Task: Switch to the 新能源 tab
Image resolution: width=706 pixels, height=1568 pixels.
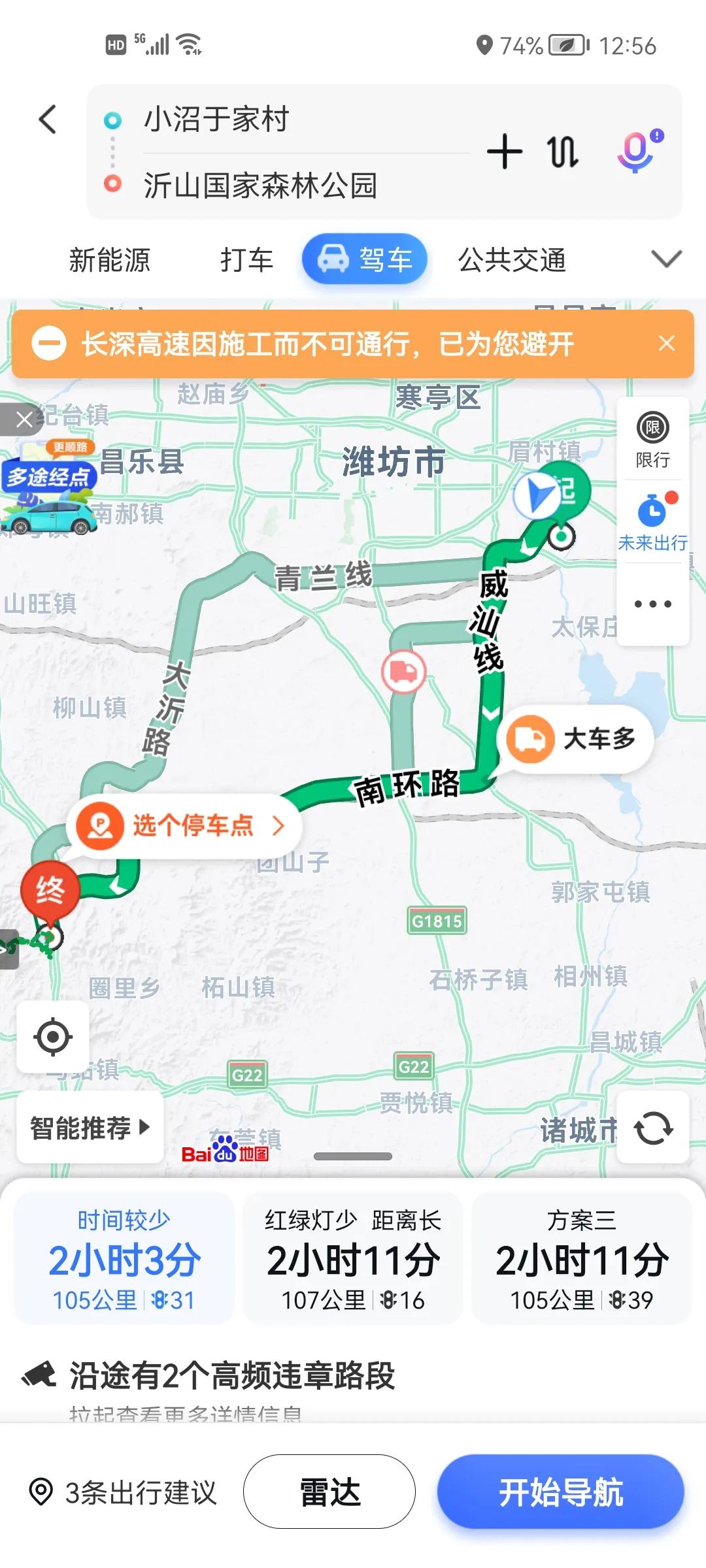Action: [109, 260]
